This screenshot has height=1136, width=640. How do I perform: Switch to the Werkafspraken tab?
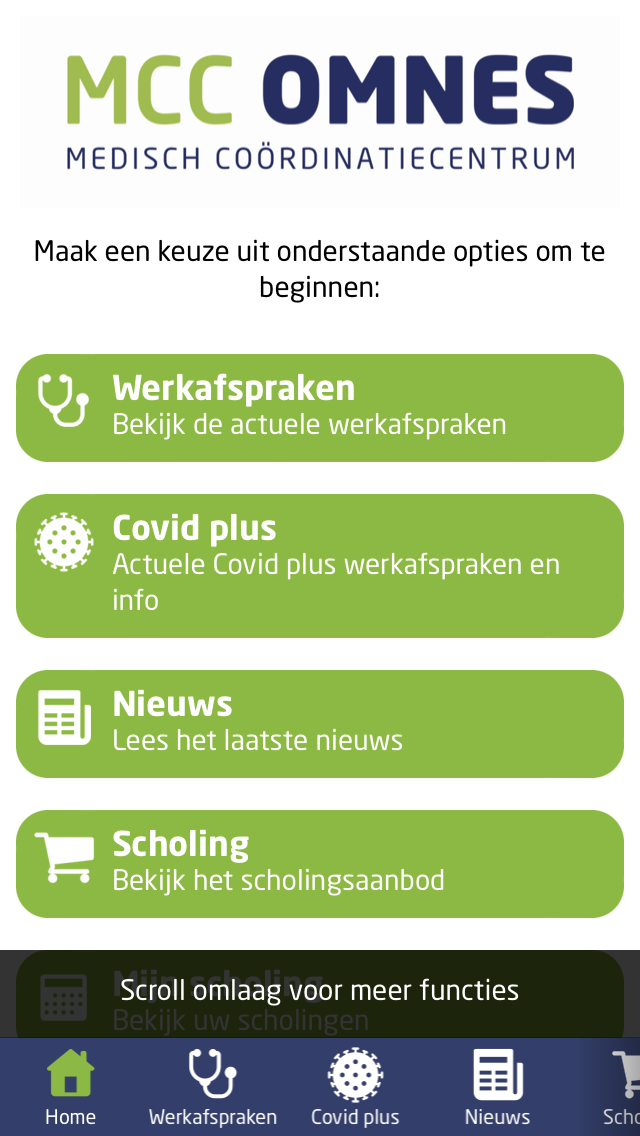pos(213,1088)
